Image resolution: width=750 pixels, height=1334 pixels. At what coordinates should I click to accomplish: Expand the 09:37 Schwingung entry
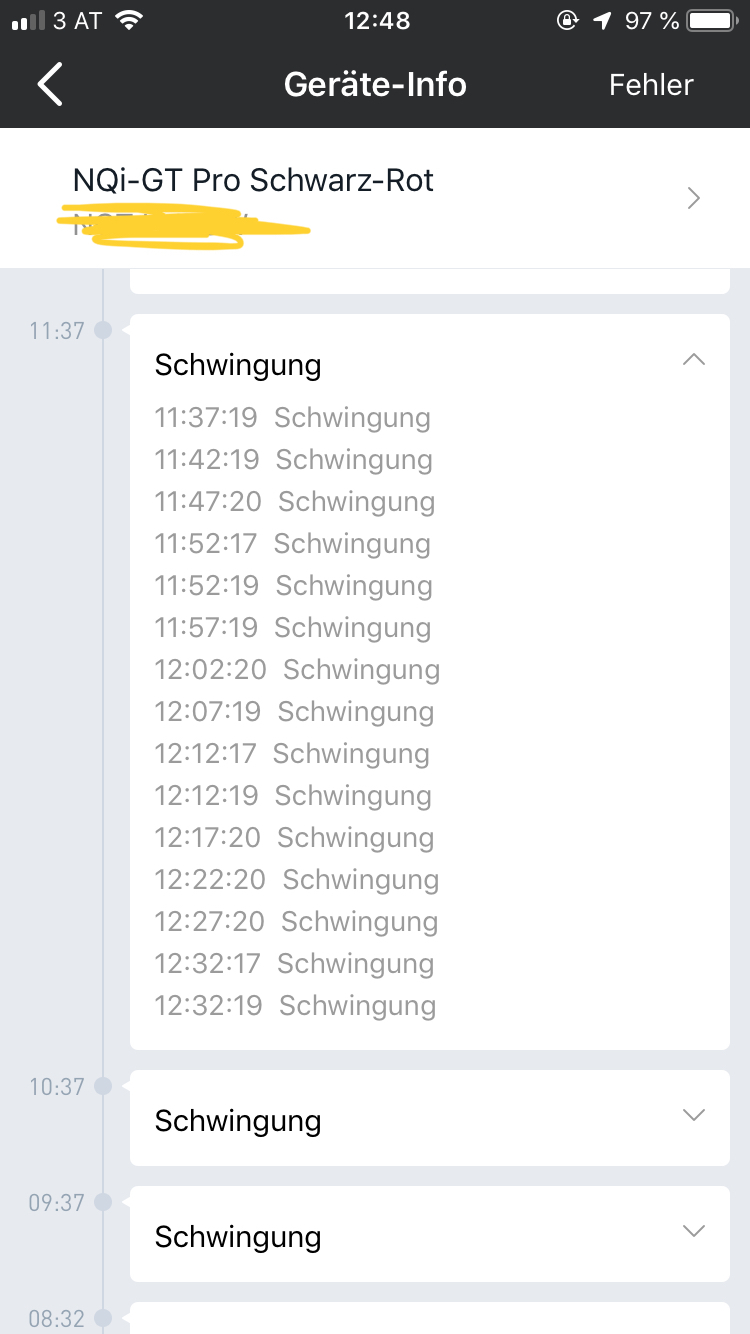[693, 1231]
